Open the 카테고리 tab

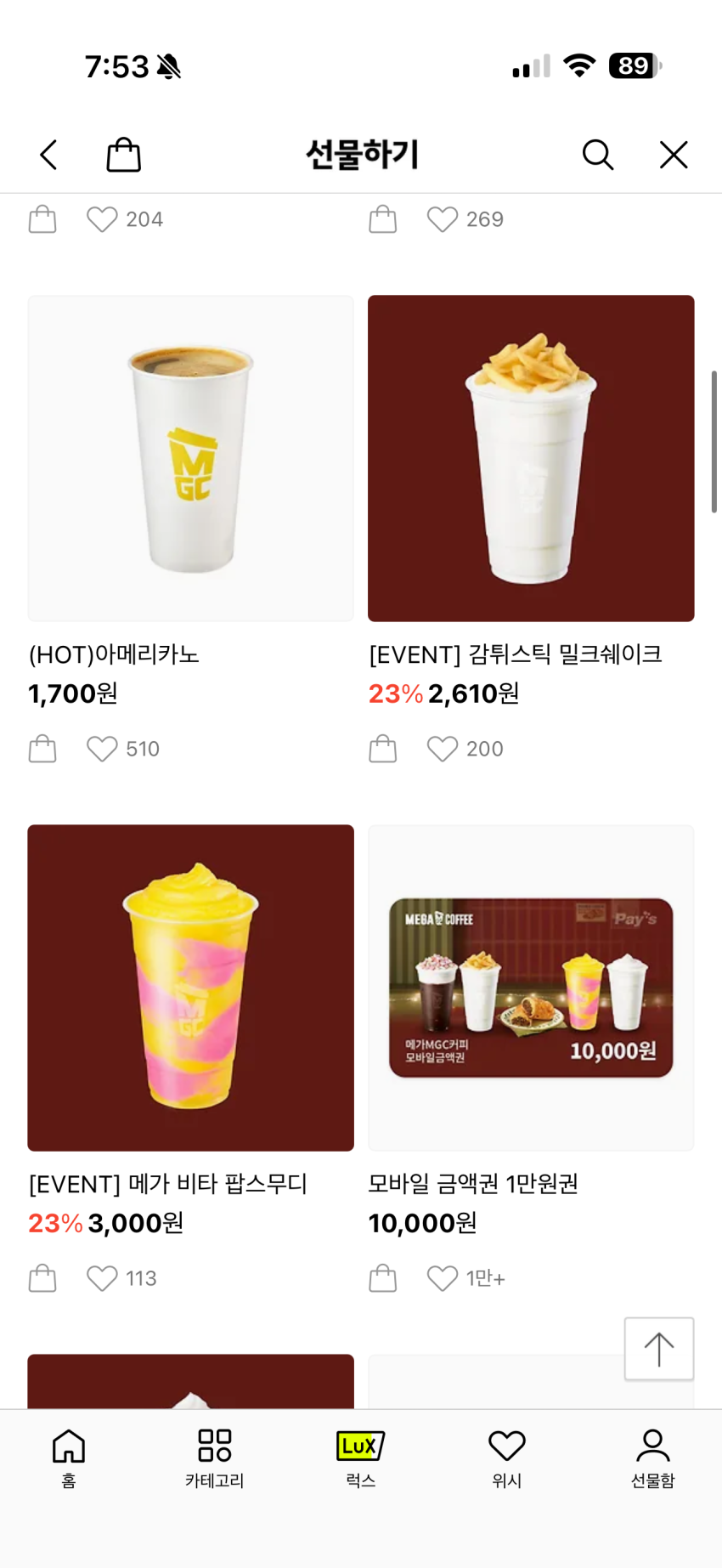(x=215, y=1458)
